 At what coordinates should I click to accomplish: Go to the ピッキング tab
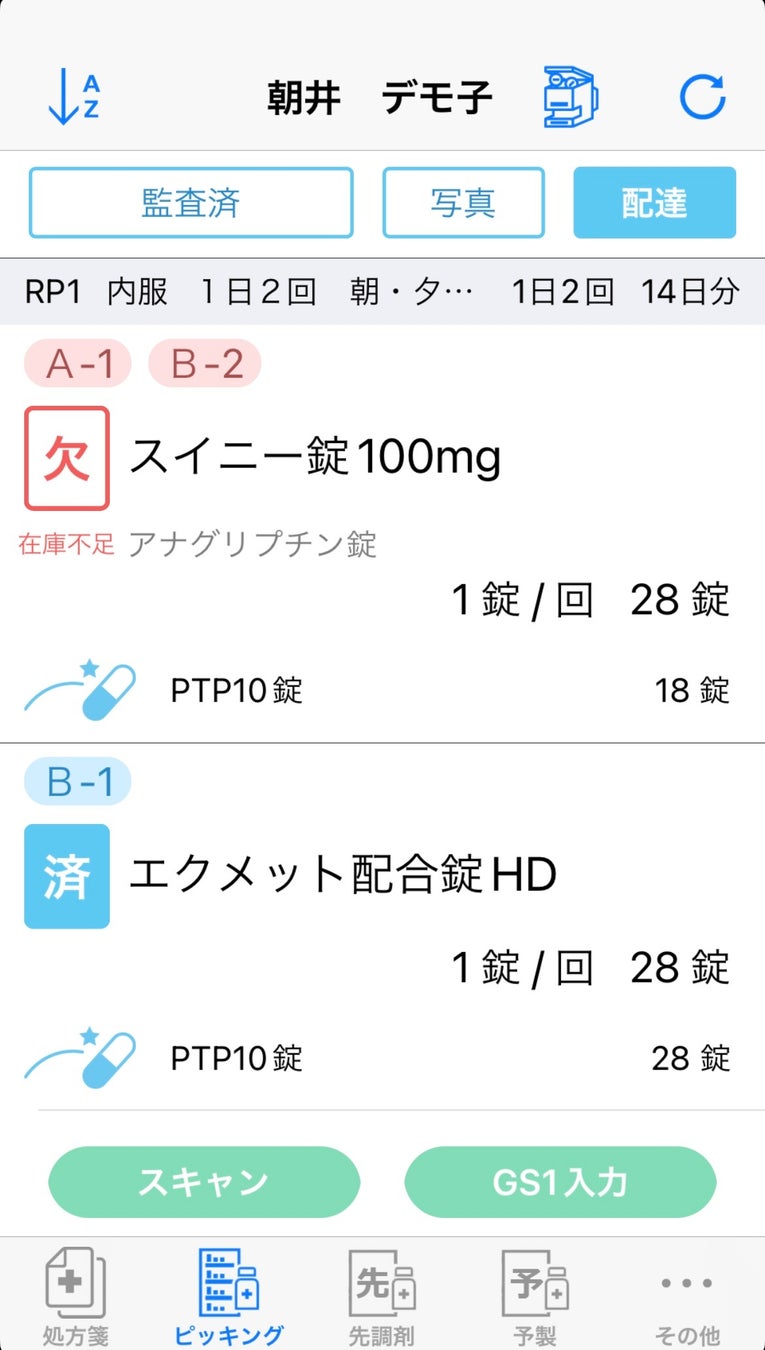[x=229, y=1295]
